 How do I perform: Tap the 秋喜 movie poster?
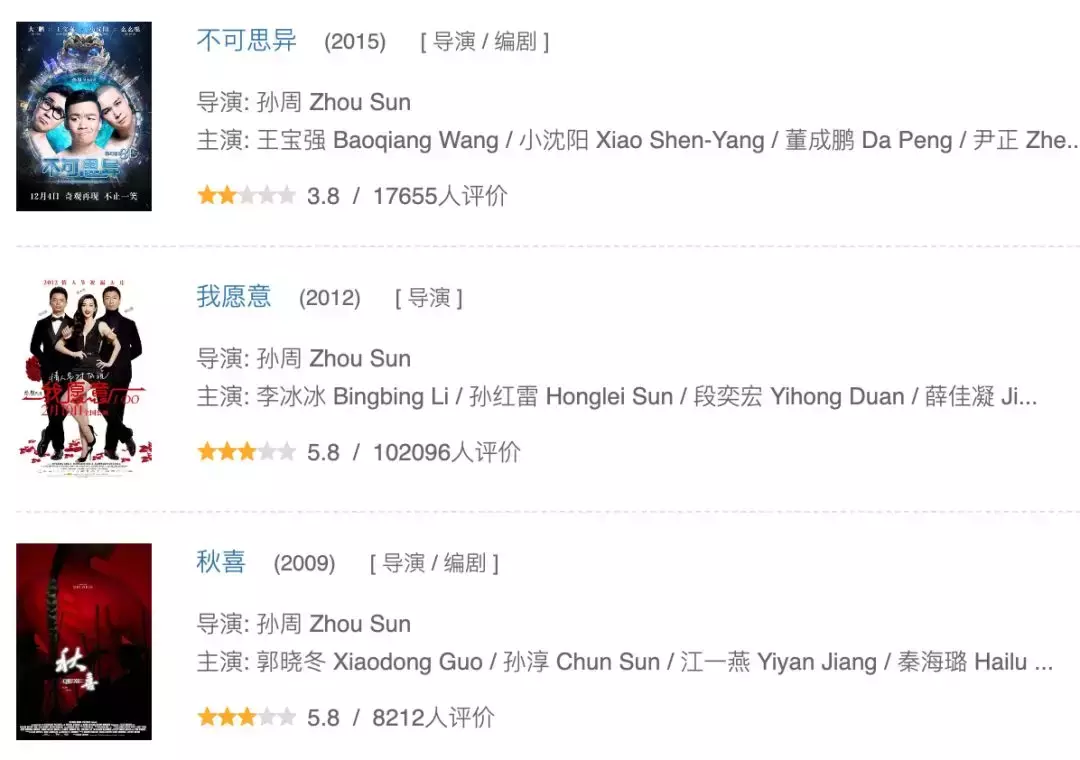click(84, 641)
